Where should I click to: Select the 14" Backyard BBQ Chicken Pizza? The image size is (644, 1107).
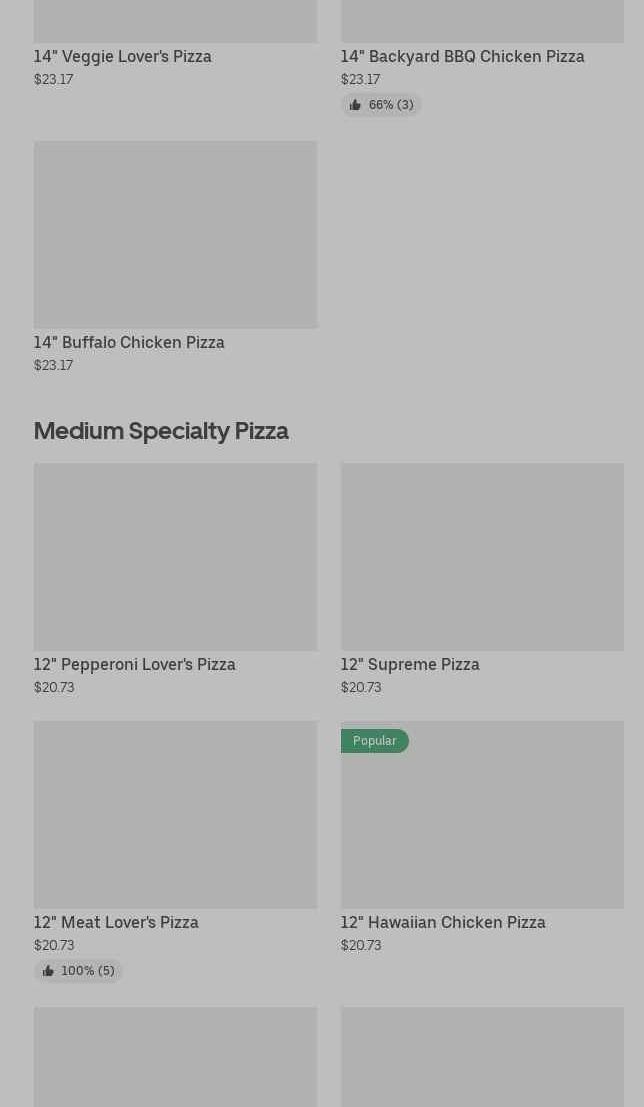[482, 57]
